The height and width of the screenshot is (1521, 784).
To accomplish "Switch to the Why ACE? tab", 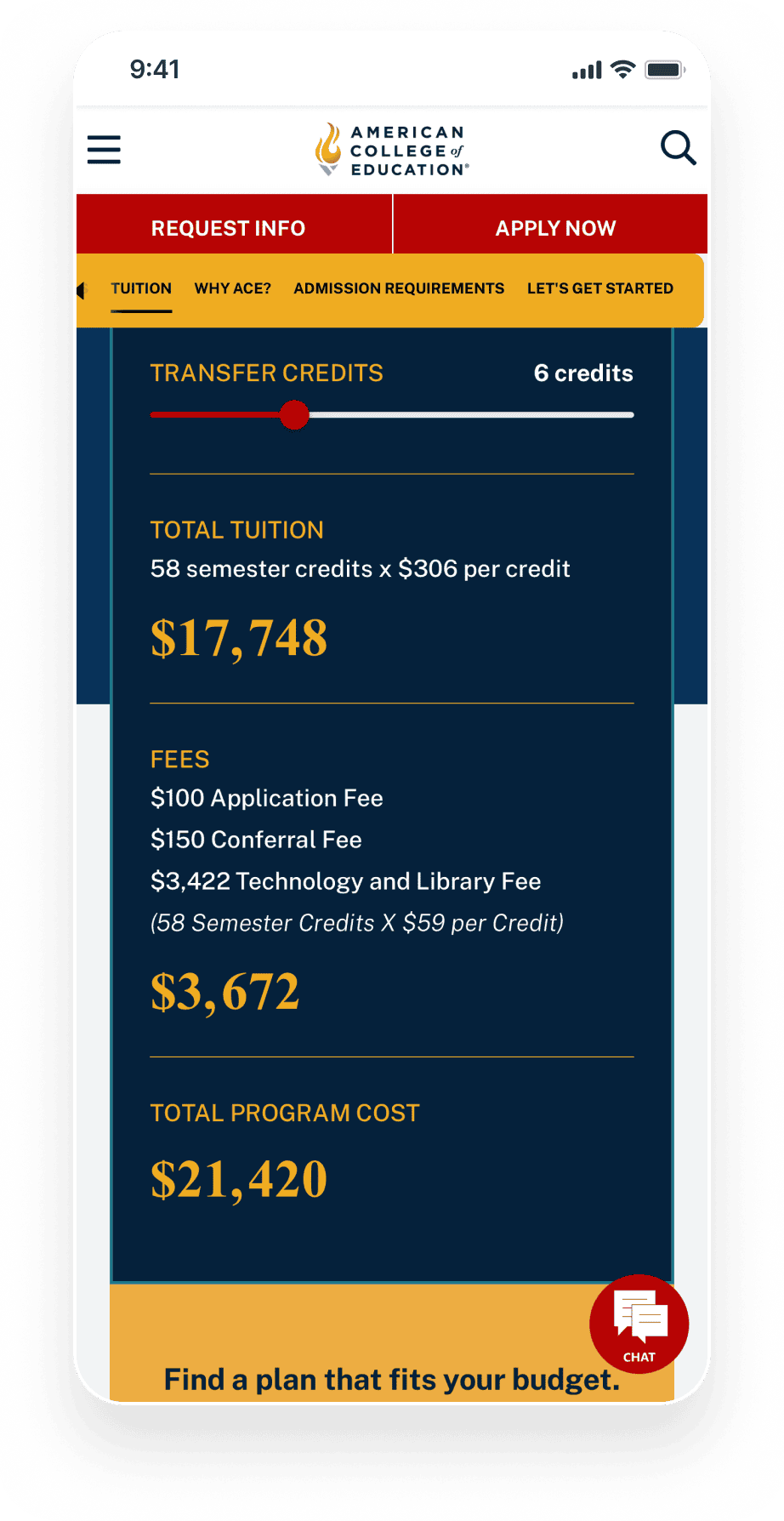I will (x=233, y=288).
